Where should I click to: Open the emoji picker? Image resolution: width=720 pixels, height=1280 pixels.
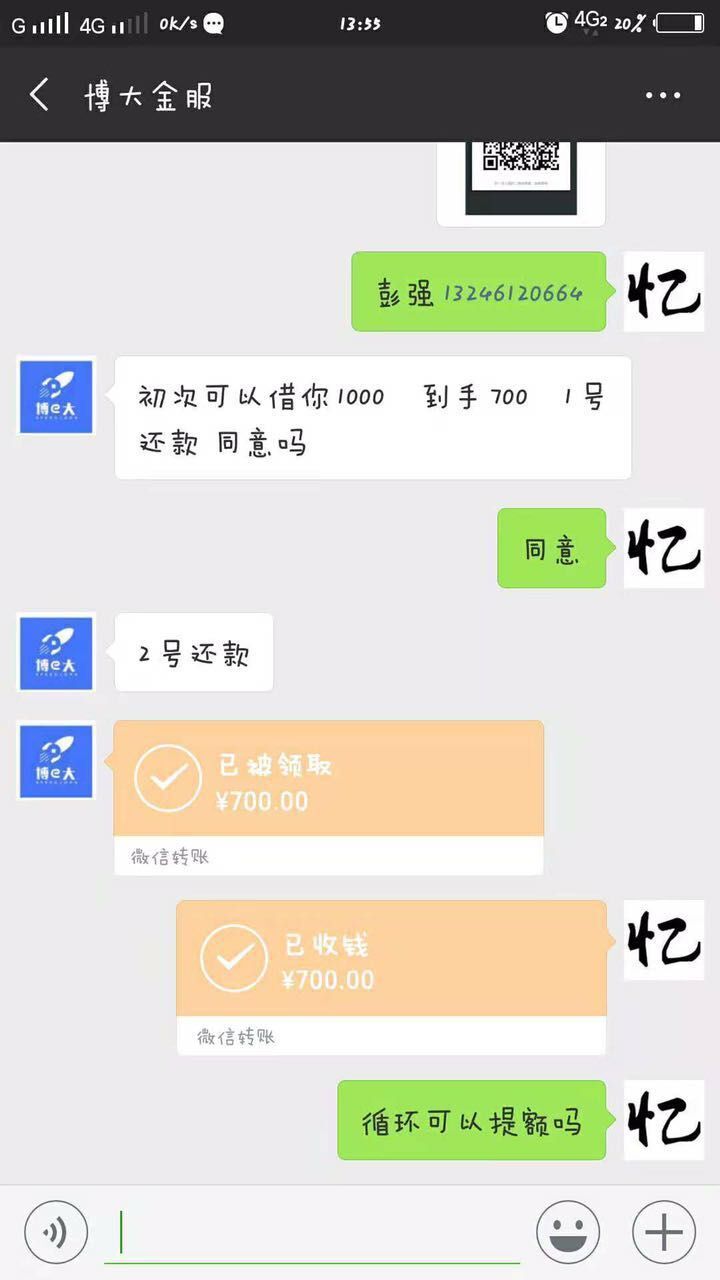click(568, 1233)
